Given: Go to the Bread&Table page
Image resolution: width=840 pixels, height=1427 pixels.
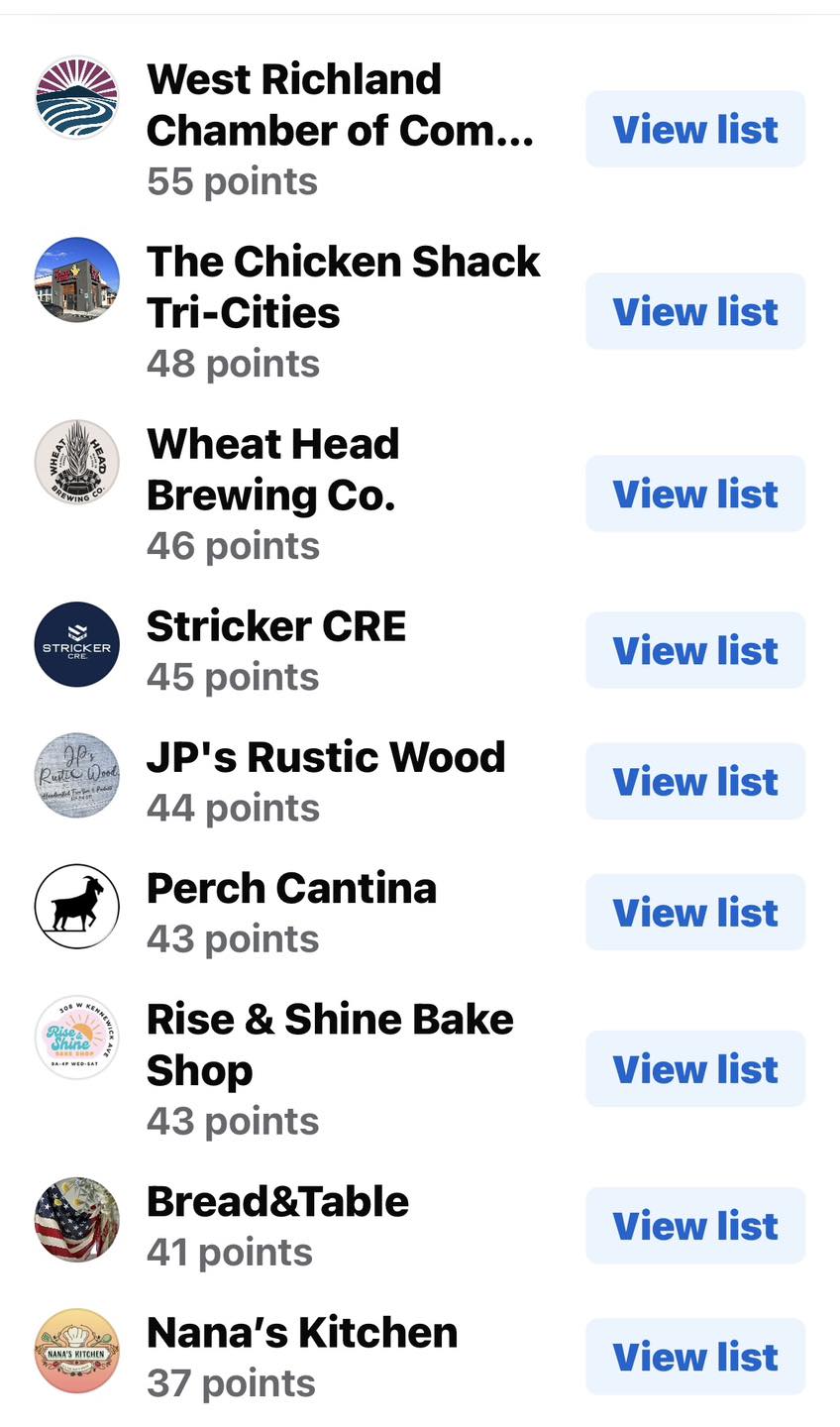Looking at the screenshot, I should 277,1201.
